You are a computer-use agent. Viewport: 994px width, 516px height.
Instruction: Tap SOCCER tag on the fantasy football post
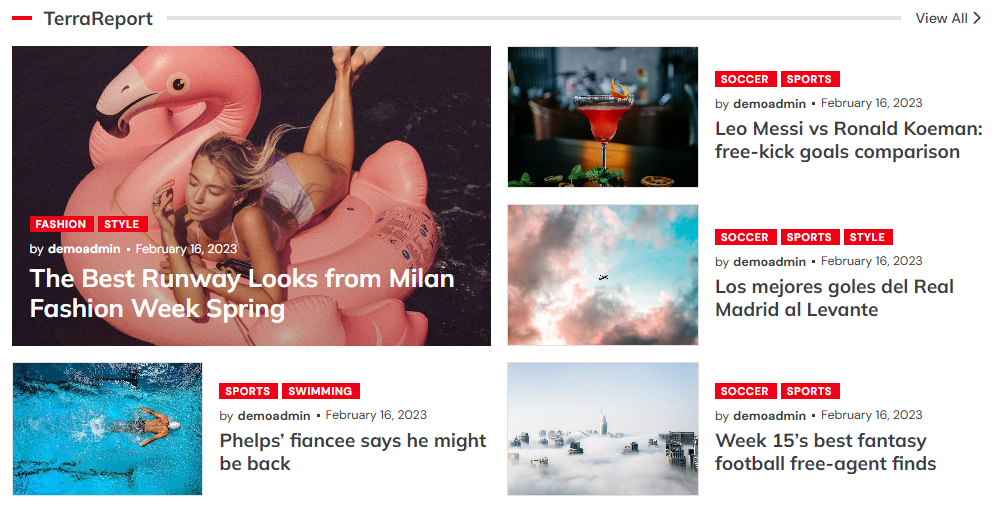click(745, 391)
